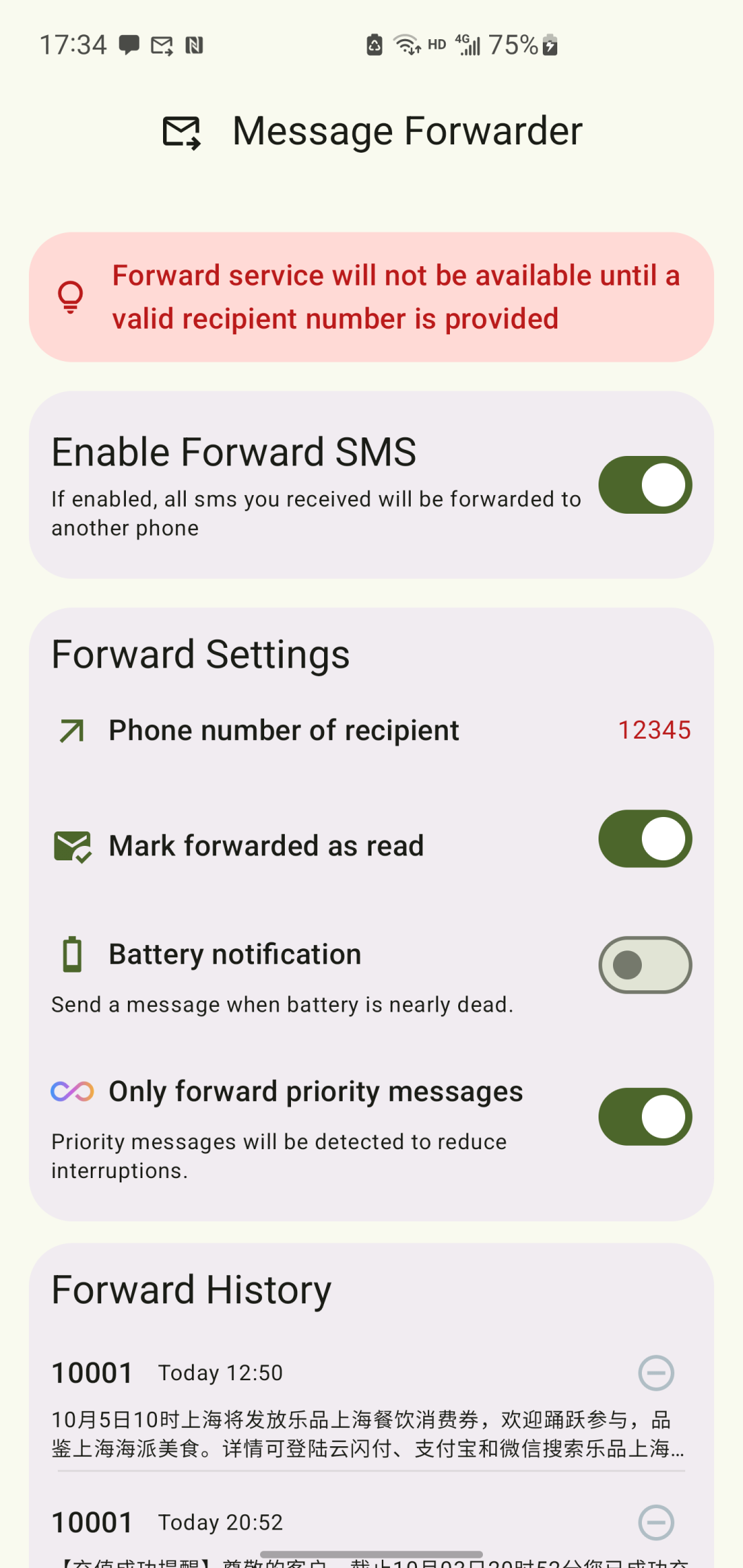Click the WiFi icon in the status bar
Screen dimensions: 743x1568
click(405, 43)
